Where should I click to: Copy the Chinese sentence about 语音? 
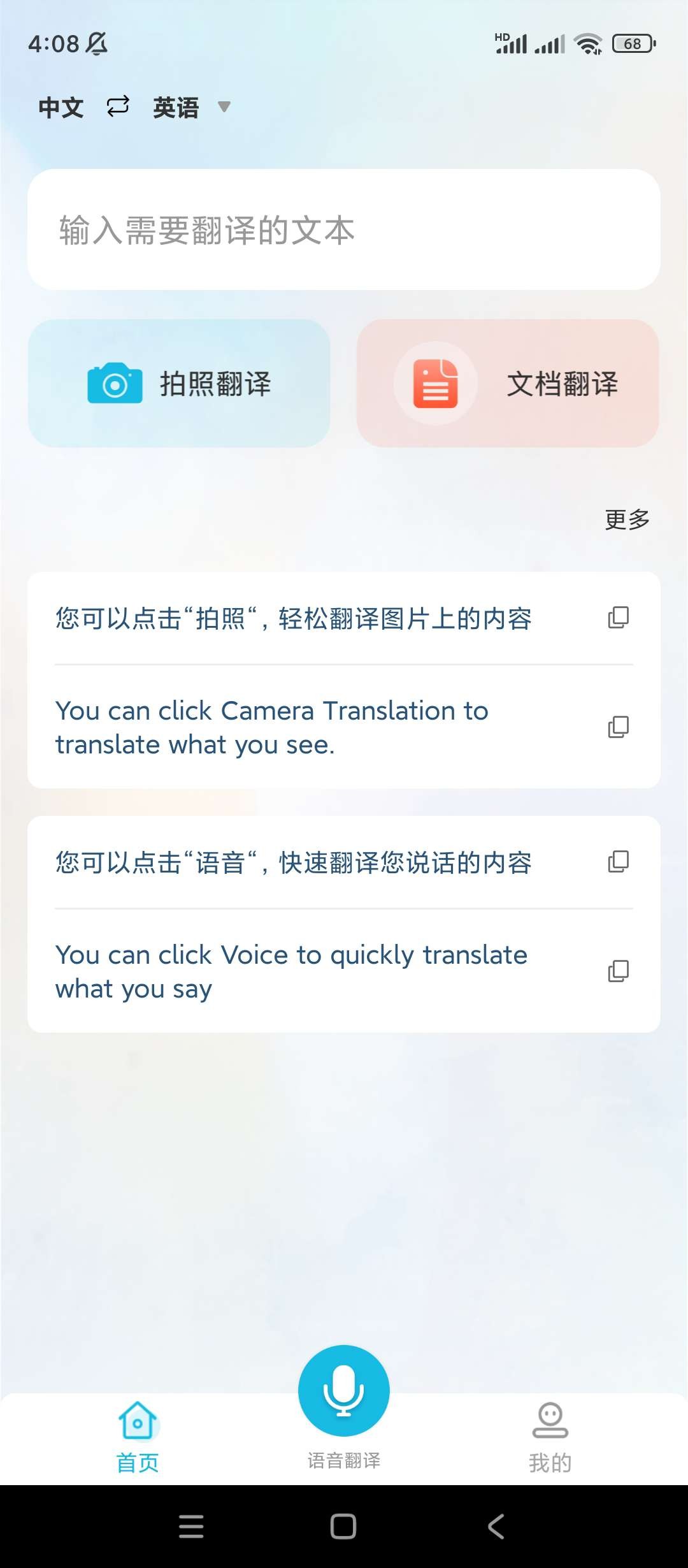coord(618,862)
